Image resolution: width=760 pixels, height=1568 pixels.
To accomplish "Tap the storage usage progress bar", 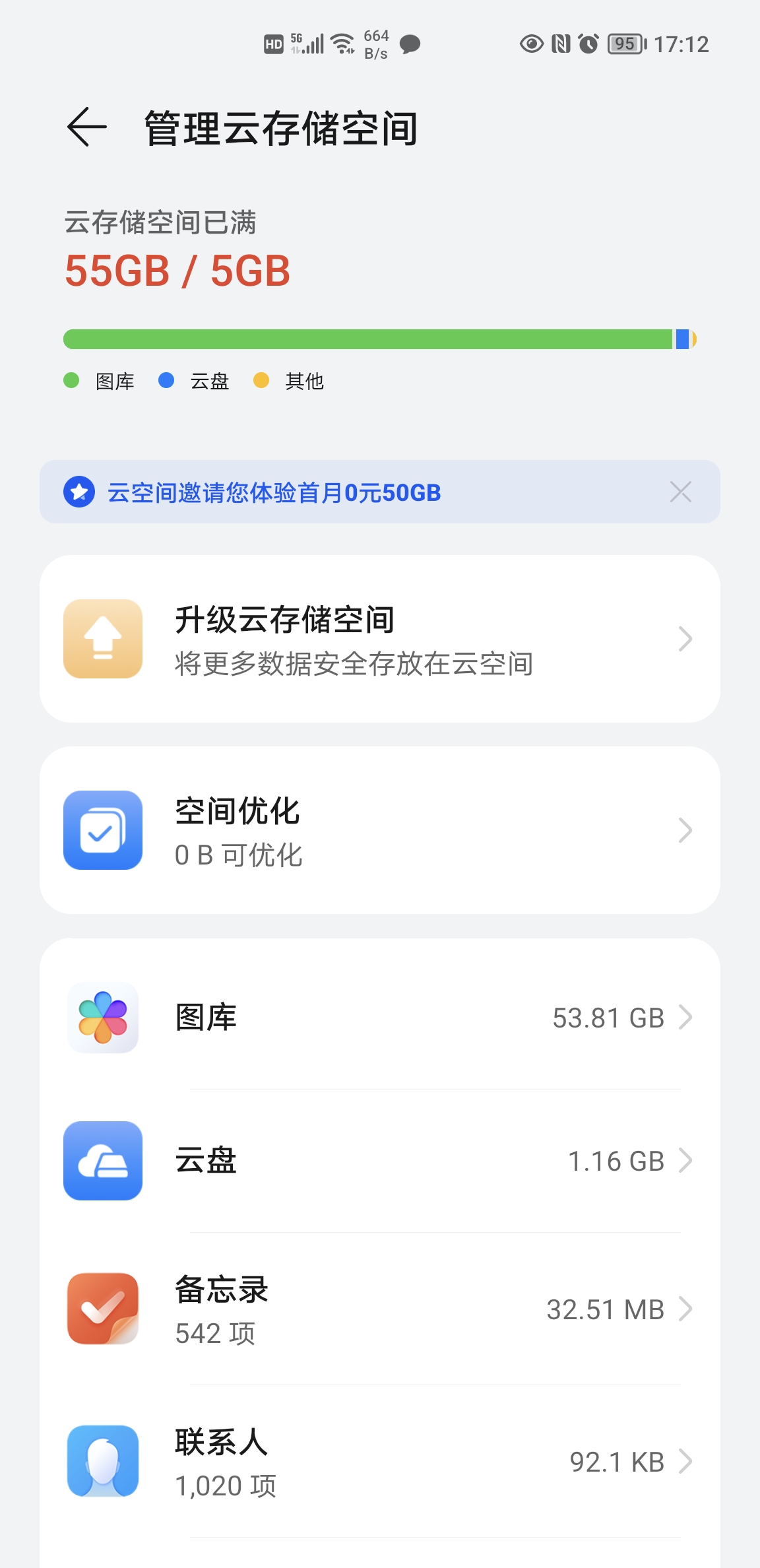I will coord(380,338).
